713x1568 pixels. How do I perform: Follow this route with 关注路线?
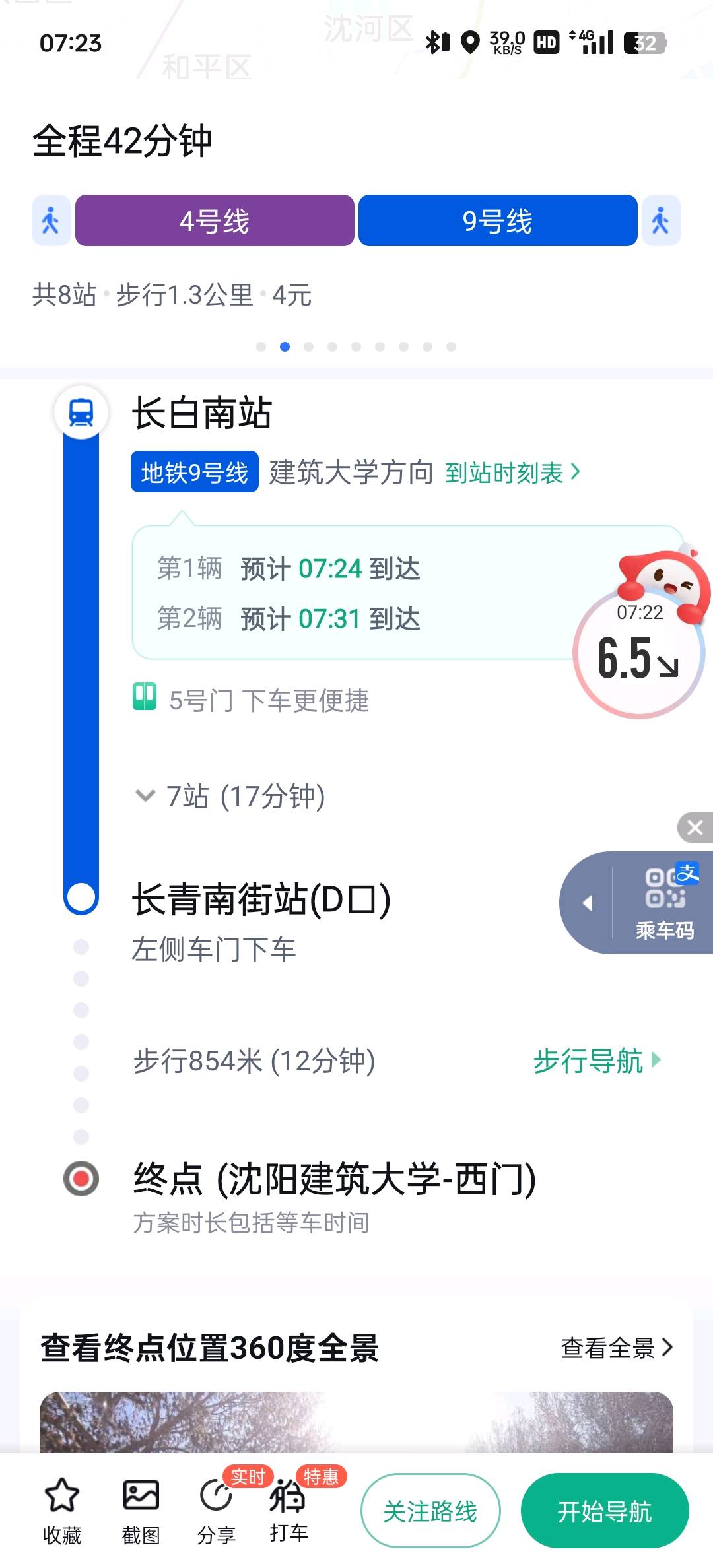tap(430, 1511)
